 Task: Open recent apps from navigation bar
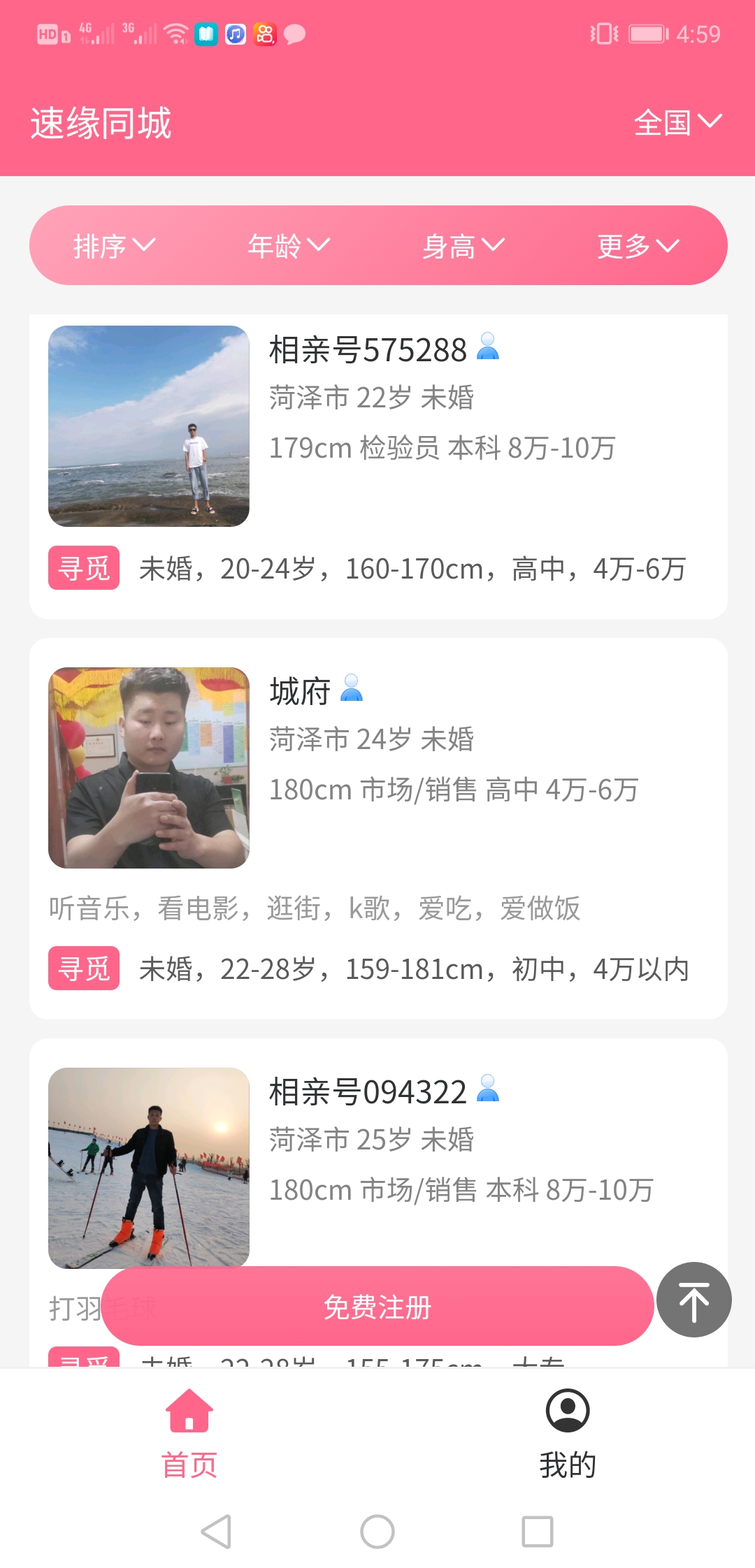click(x=538, y=1532)
